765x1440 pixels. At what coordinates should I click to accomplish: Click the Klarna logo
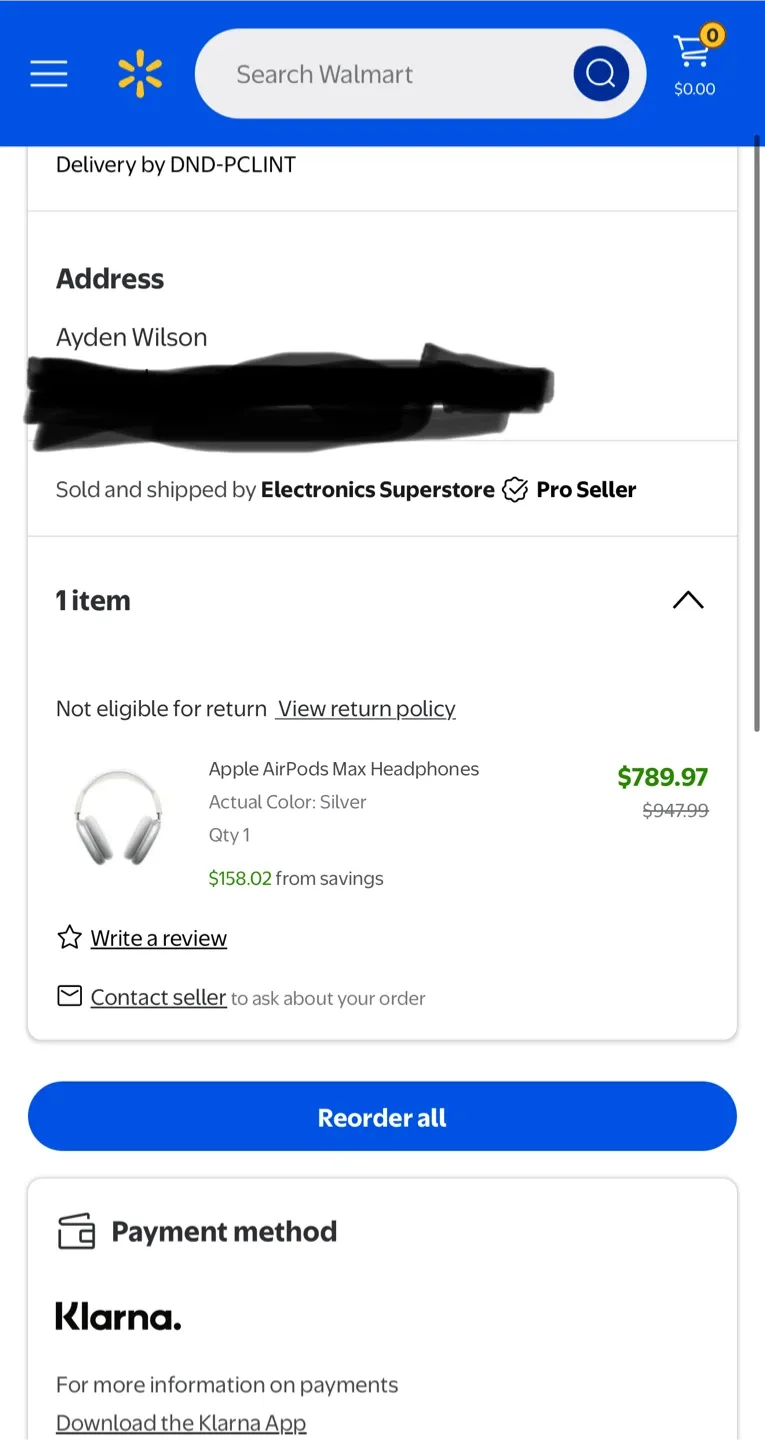point(118,1315)
